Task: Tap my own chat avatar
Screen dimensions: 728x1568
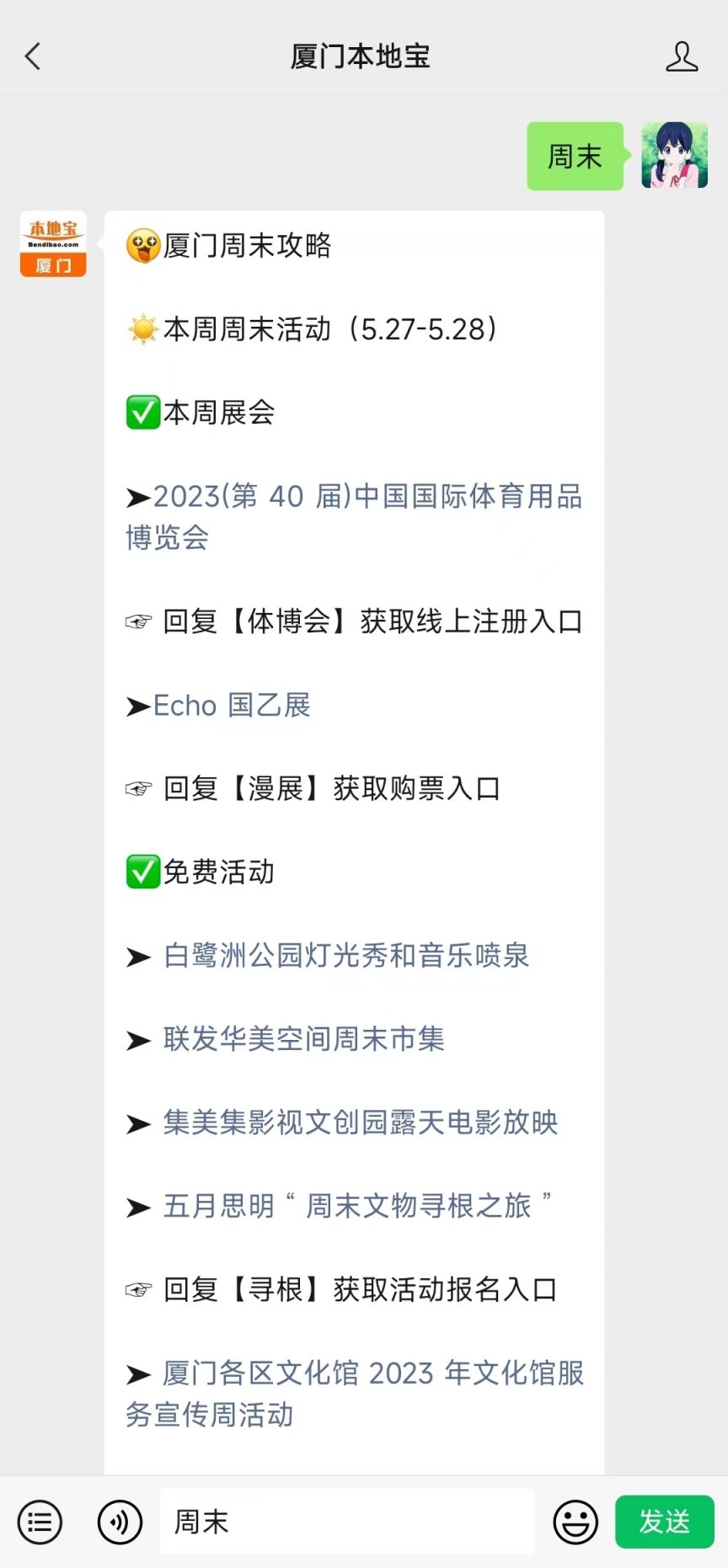Action: pyautogui.click(x=674, y=155)
